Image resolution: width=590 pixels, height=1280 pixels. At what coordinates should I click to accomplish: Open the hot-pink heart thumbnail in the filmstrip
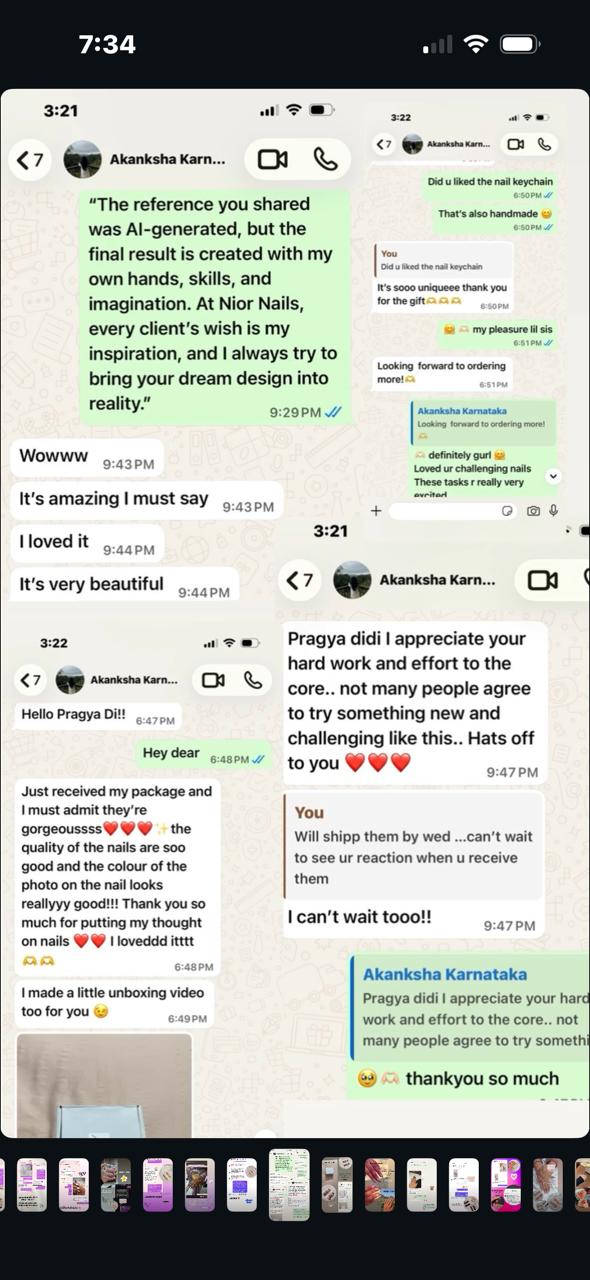(506, 1185)
